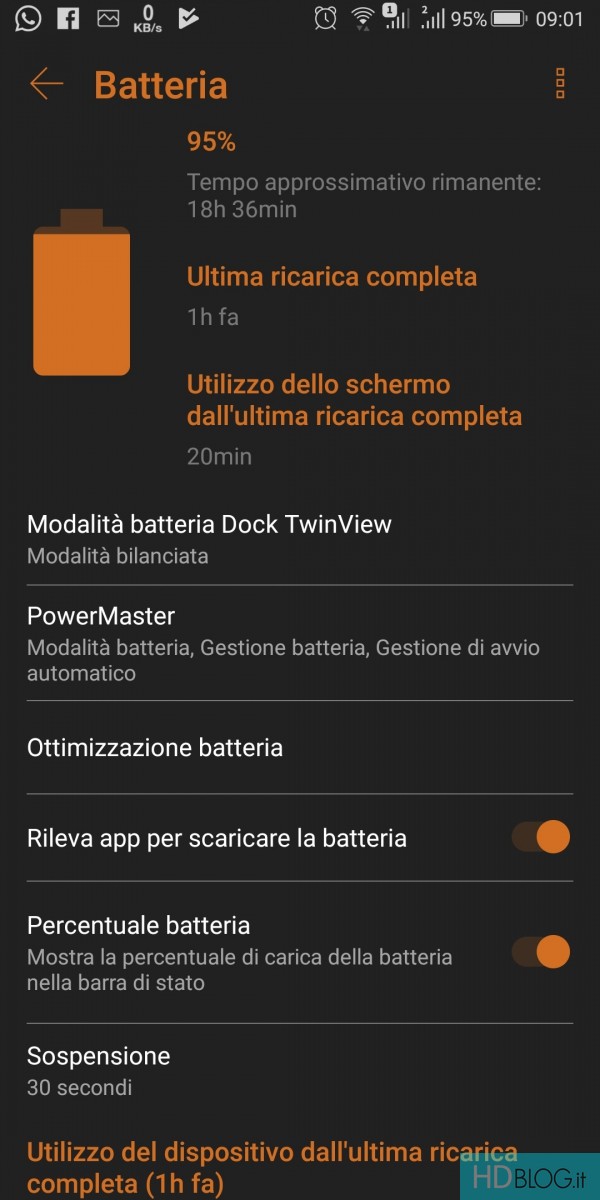Turn off Percentuale batteria switch

click(541, 952)
